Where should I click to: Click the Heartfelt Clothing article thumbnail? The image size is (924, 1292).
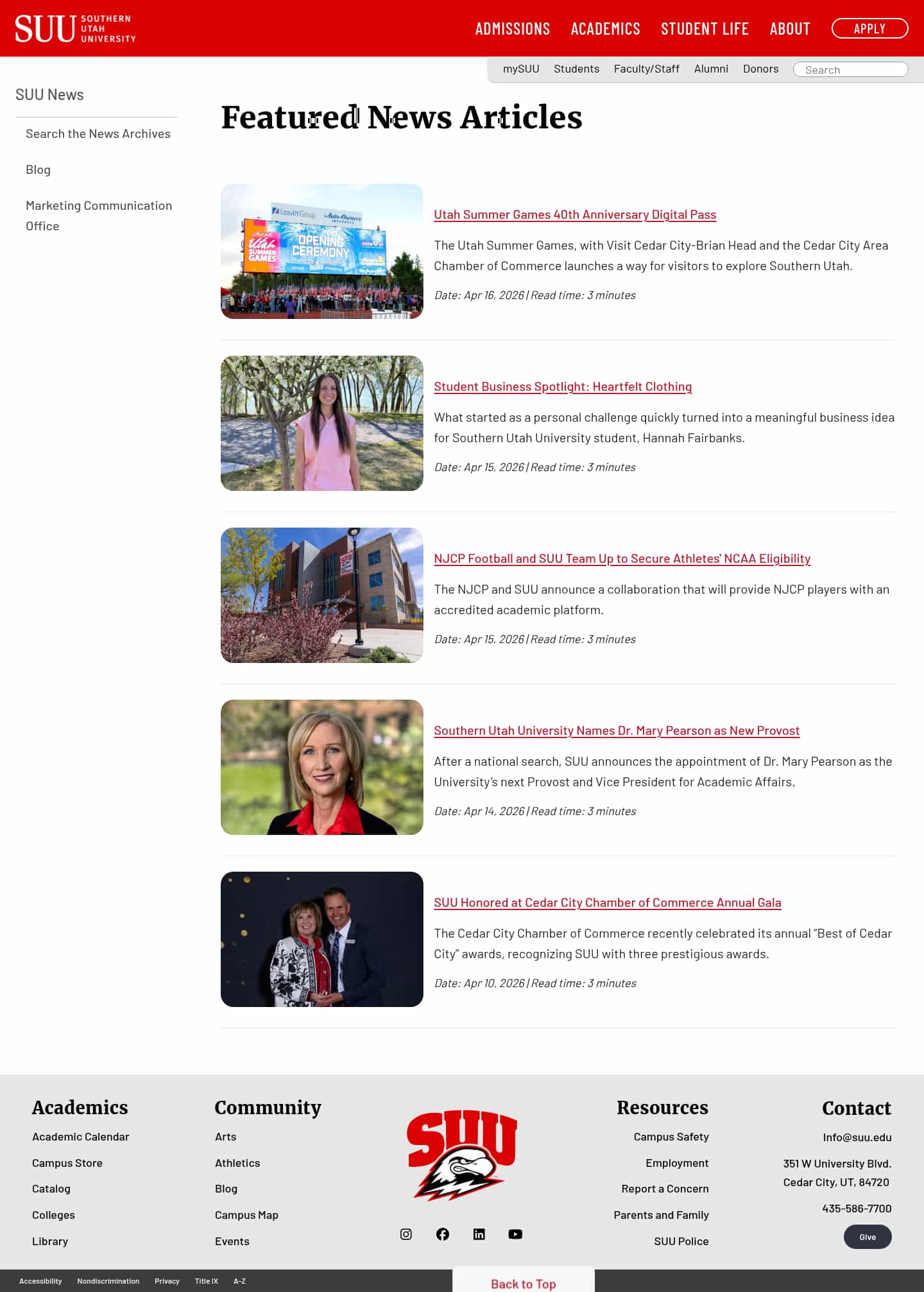[x=321, y=423]
